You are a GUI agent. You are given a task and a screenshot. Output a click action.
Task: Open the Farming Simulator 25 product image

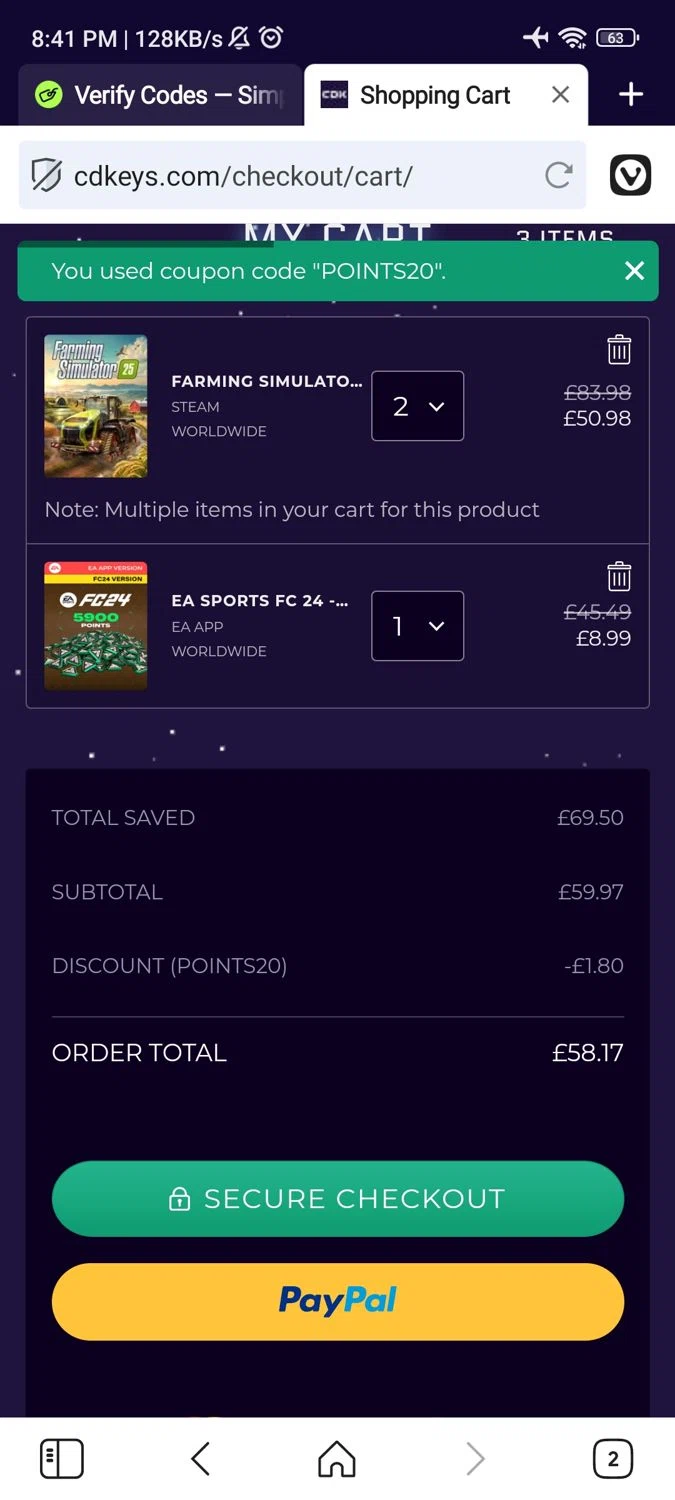tap(96, 406)
